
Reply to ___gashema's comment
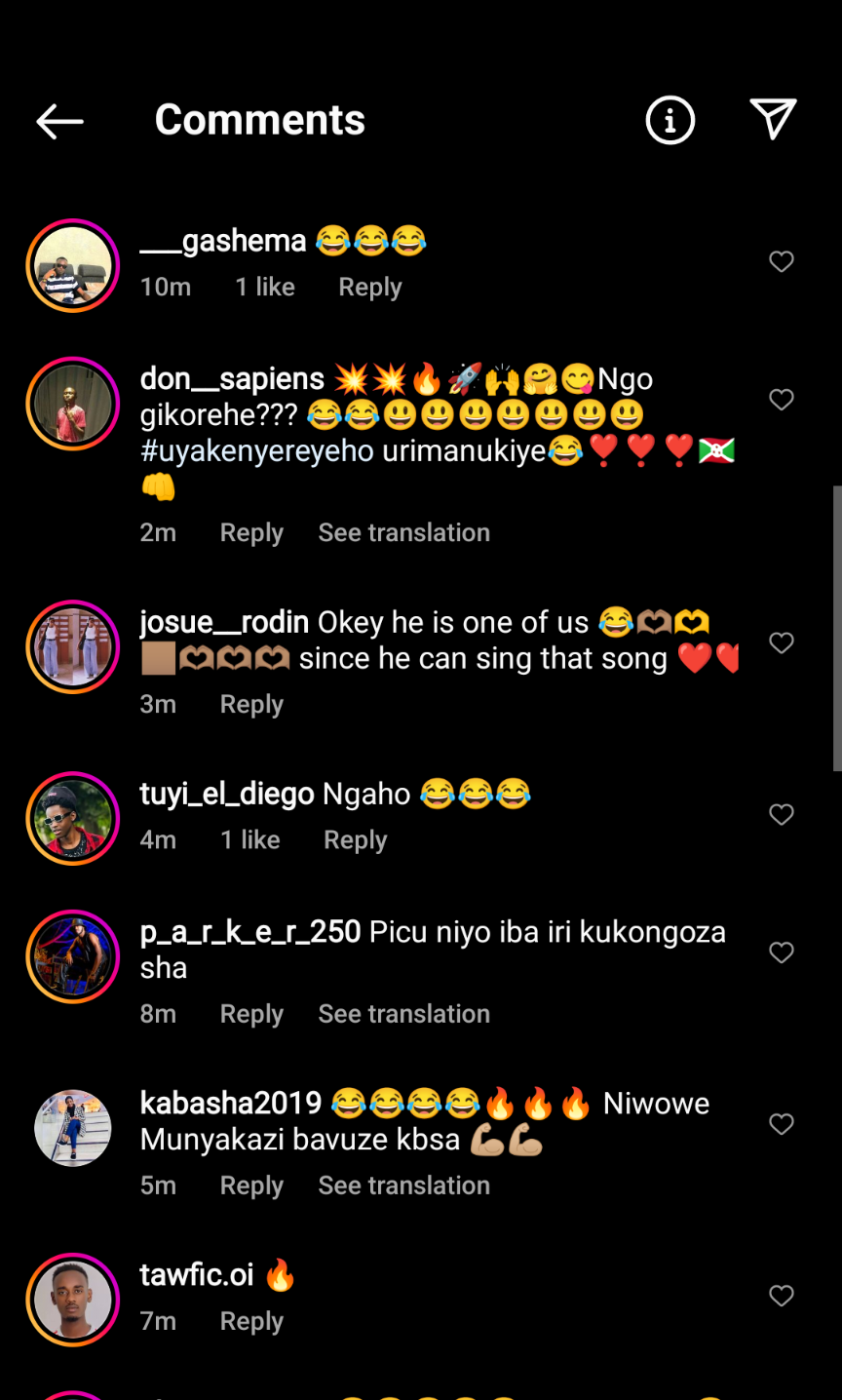[369, 288]
